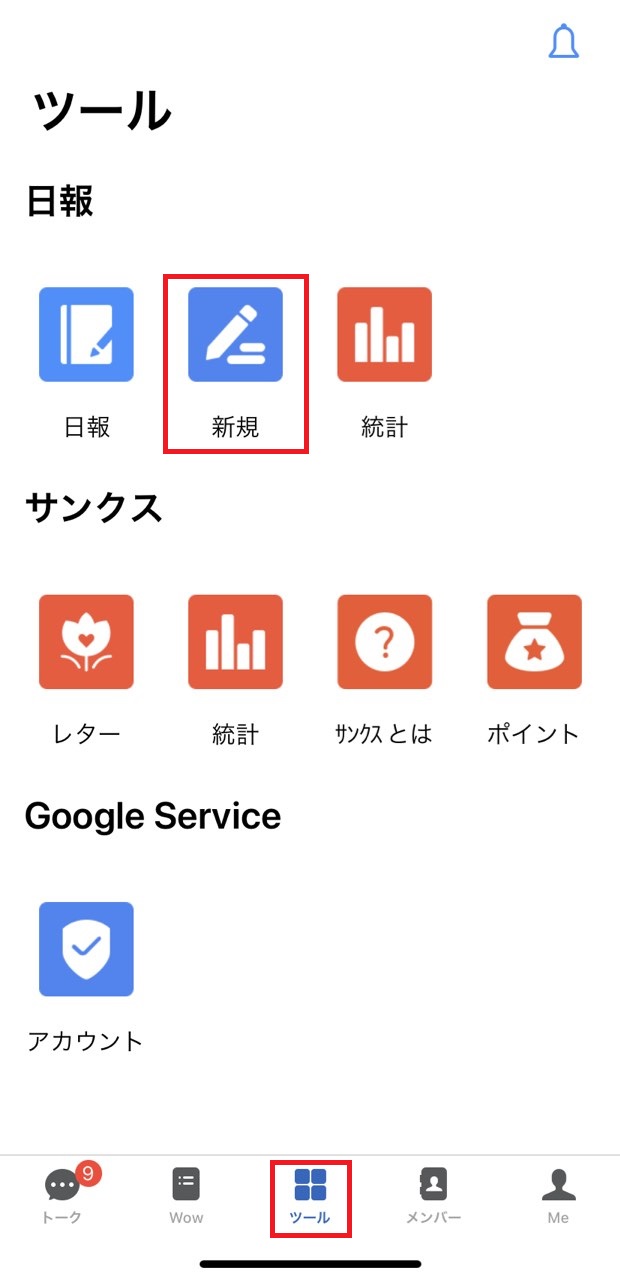Open the レター thanks letter tool

[x=86, y=642]
